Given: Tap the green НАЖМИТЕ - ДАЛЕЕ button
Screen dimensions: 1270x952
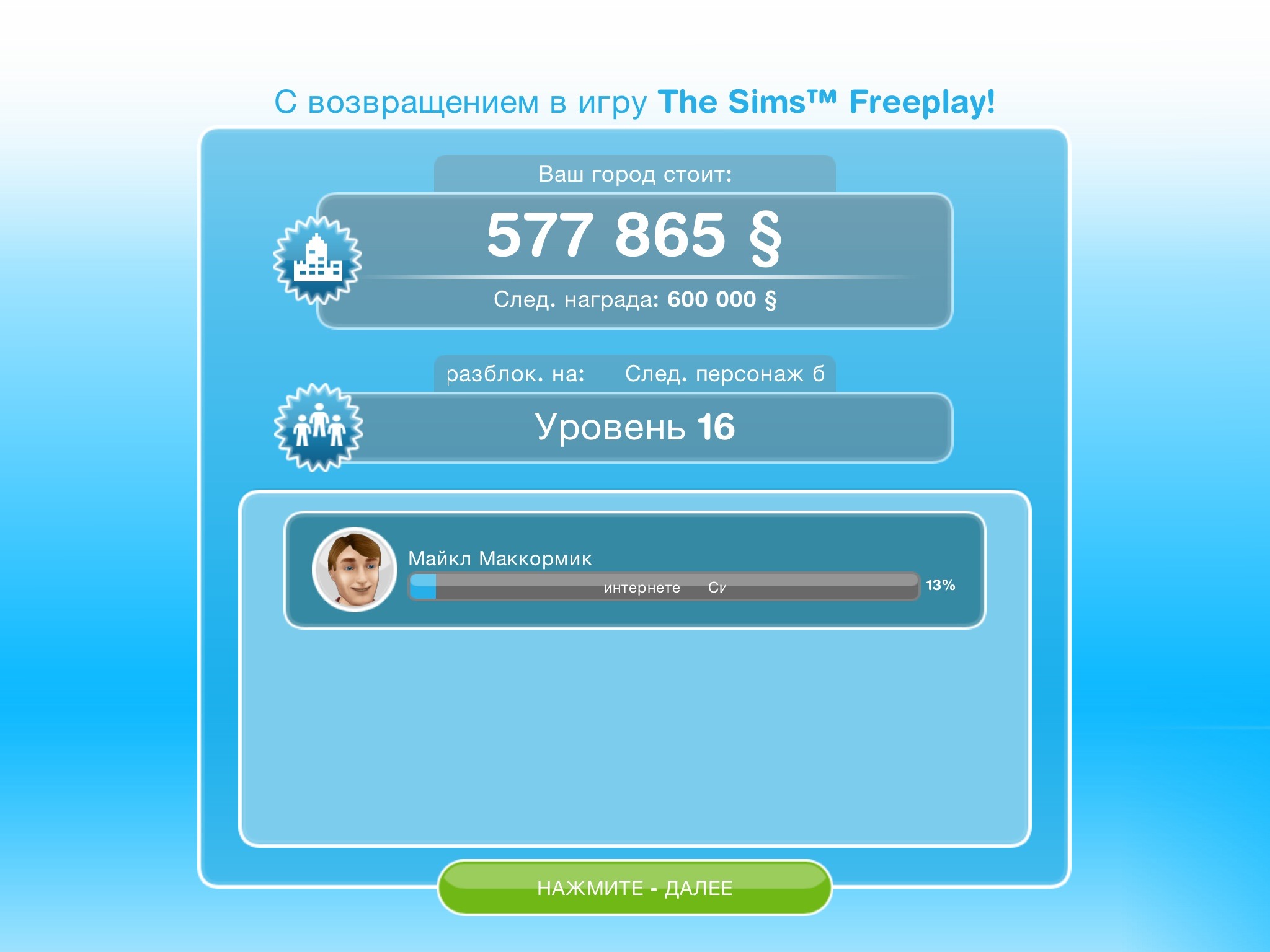Looking at the screenshot, I should [x=634, y=887].
